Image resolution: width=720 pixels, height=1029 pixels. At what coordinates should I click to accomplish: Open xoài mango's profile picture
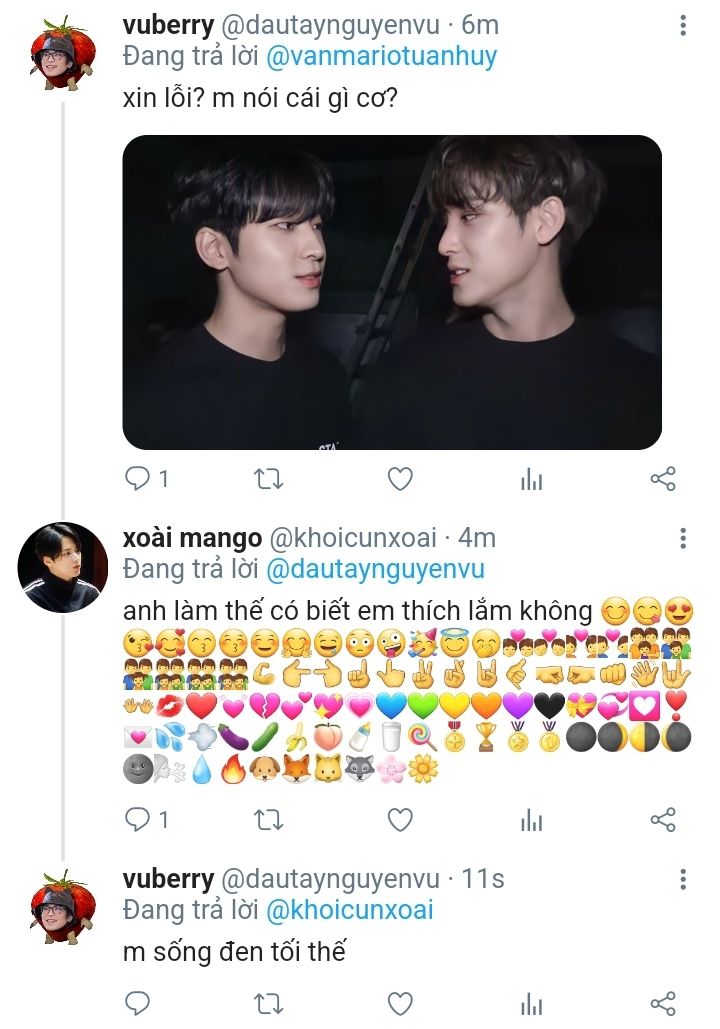[x=62, y=567]
